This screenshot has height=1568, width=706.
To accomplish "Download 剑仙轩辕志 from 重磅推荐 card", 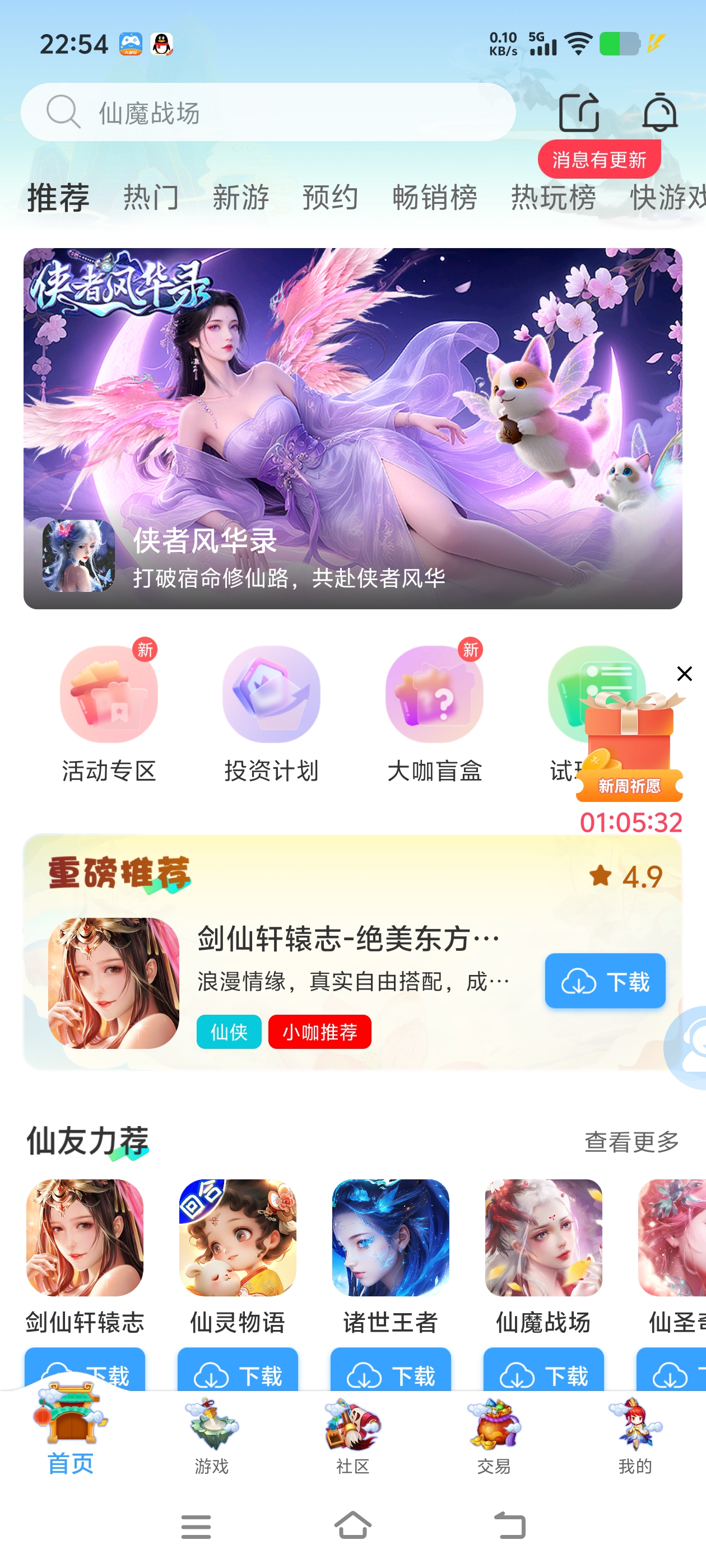I will pyautogui.click(x=604, y=981).
